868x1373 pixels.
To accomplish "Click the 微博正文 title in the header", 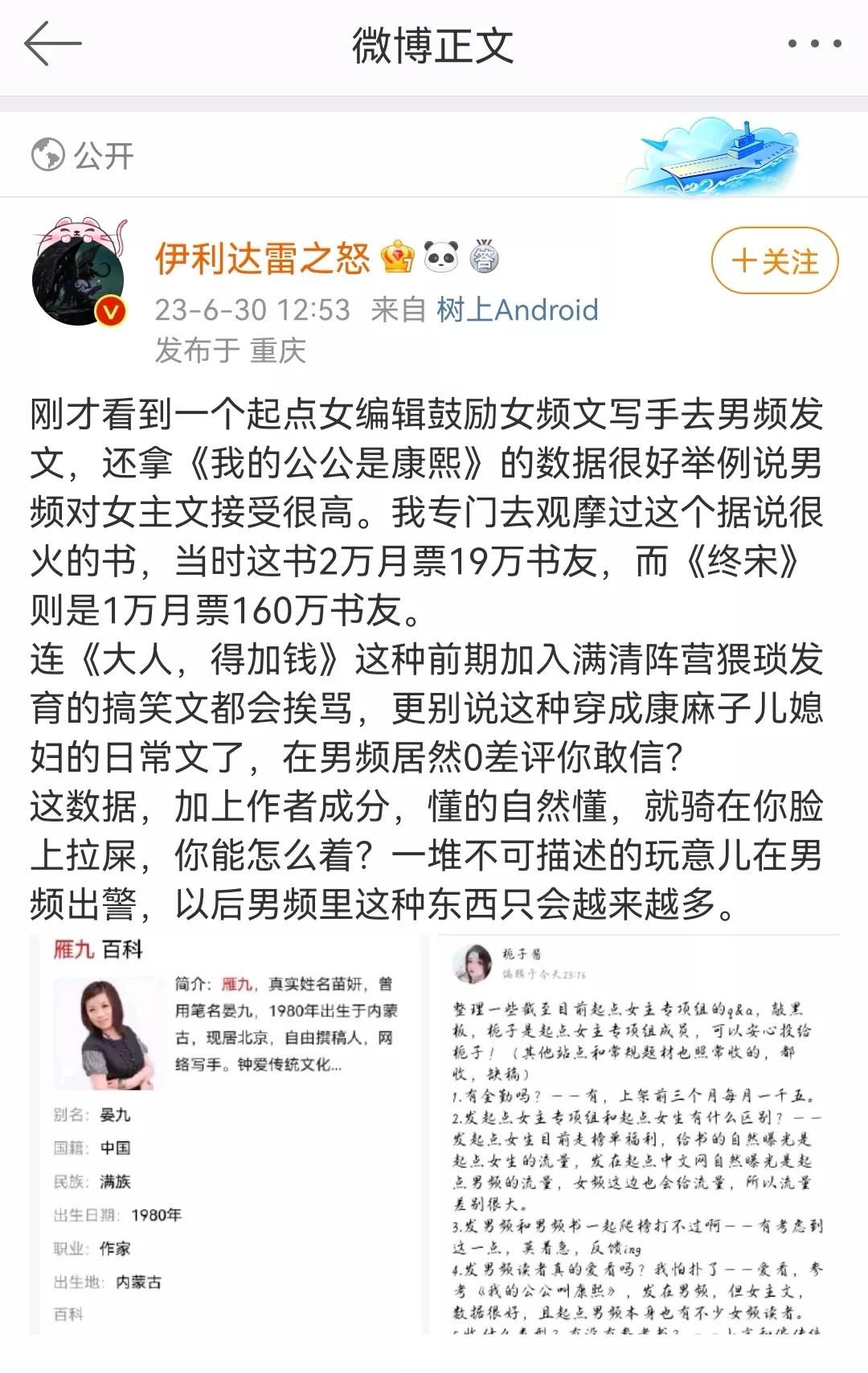I will [x=434, y=46].
